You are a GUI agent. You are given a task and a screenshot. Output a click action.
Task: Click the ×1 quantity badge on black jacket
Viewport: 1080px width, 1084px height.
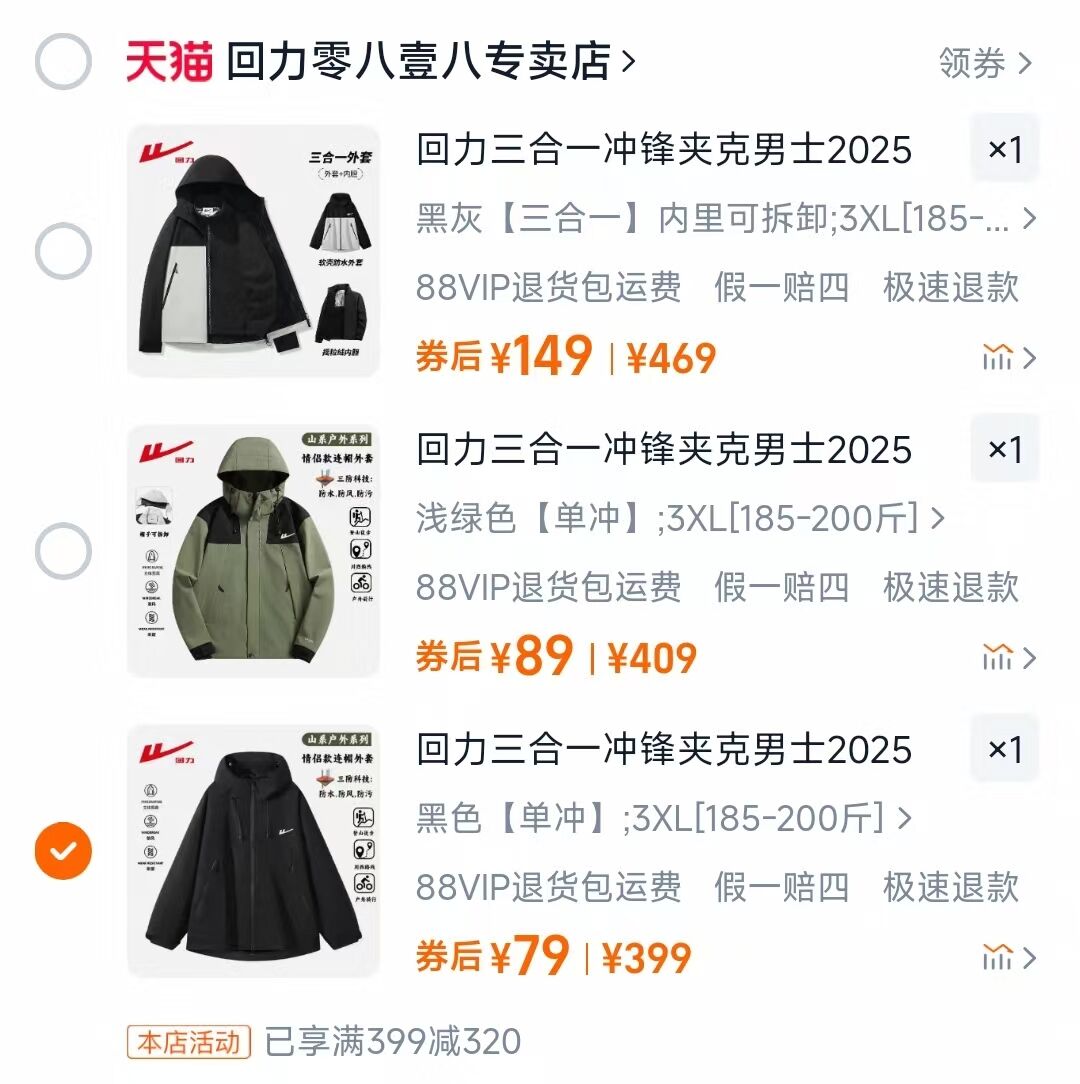point(1004,752)
